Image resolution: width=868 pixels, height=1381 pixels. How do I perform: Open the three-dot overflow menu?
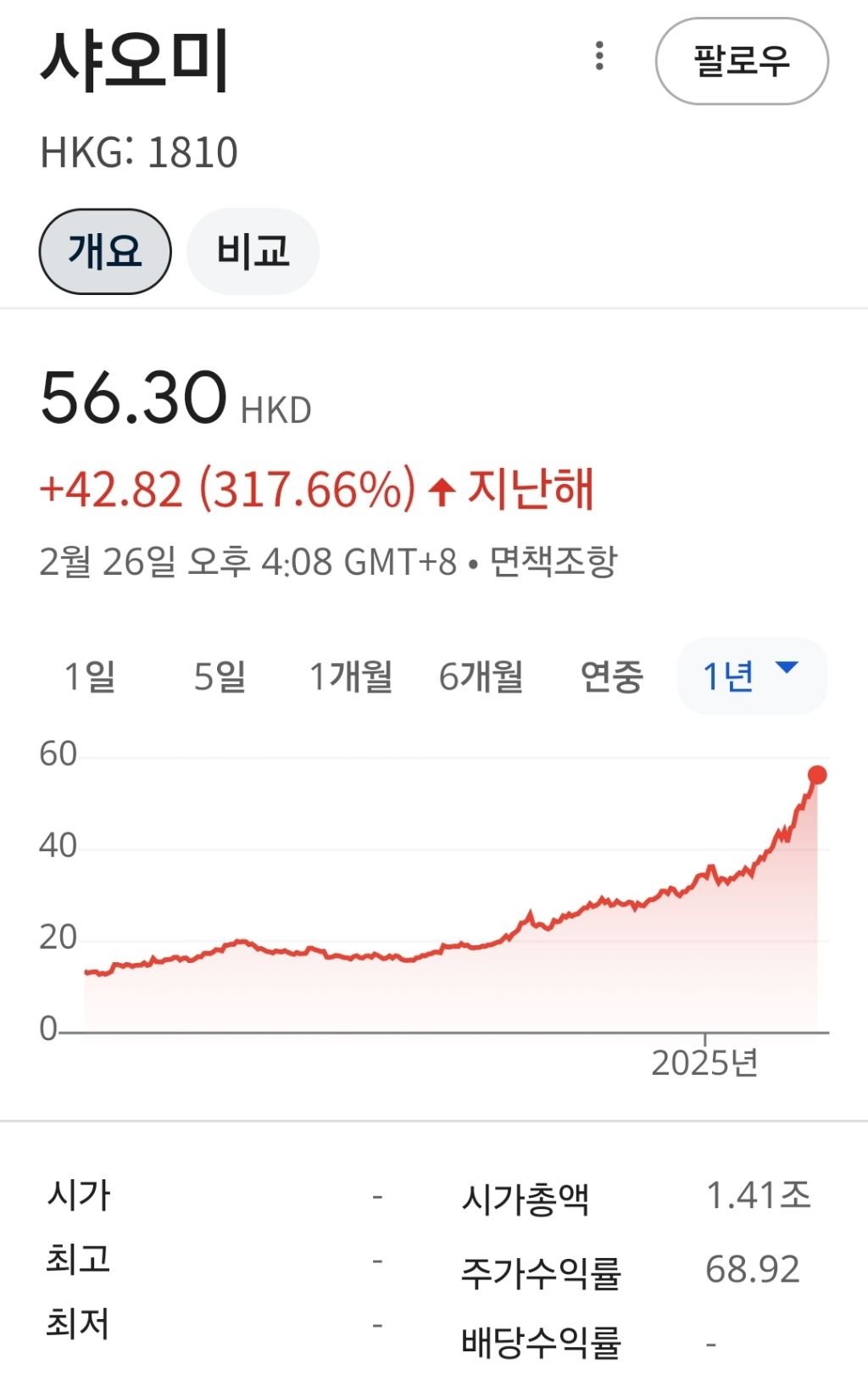pyautogui.click(x=599, y=56)
